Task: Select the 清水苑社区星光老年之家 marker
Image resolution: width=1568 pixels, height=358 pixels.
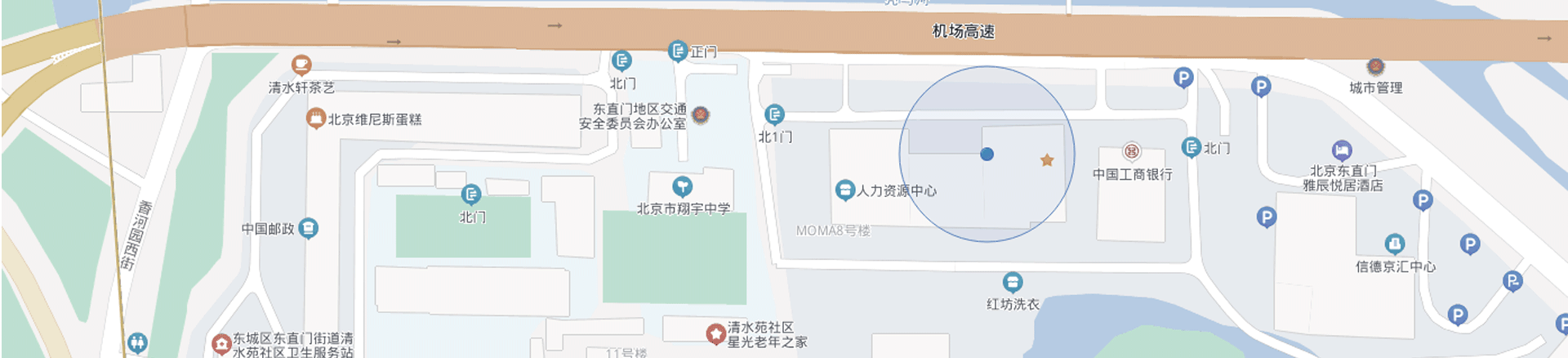Action: [716, 333]
